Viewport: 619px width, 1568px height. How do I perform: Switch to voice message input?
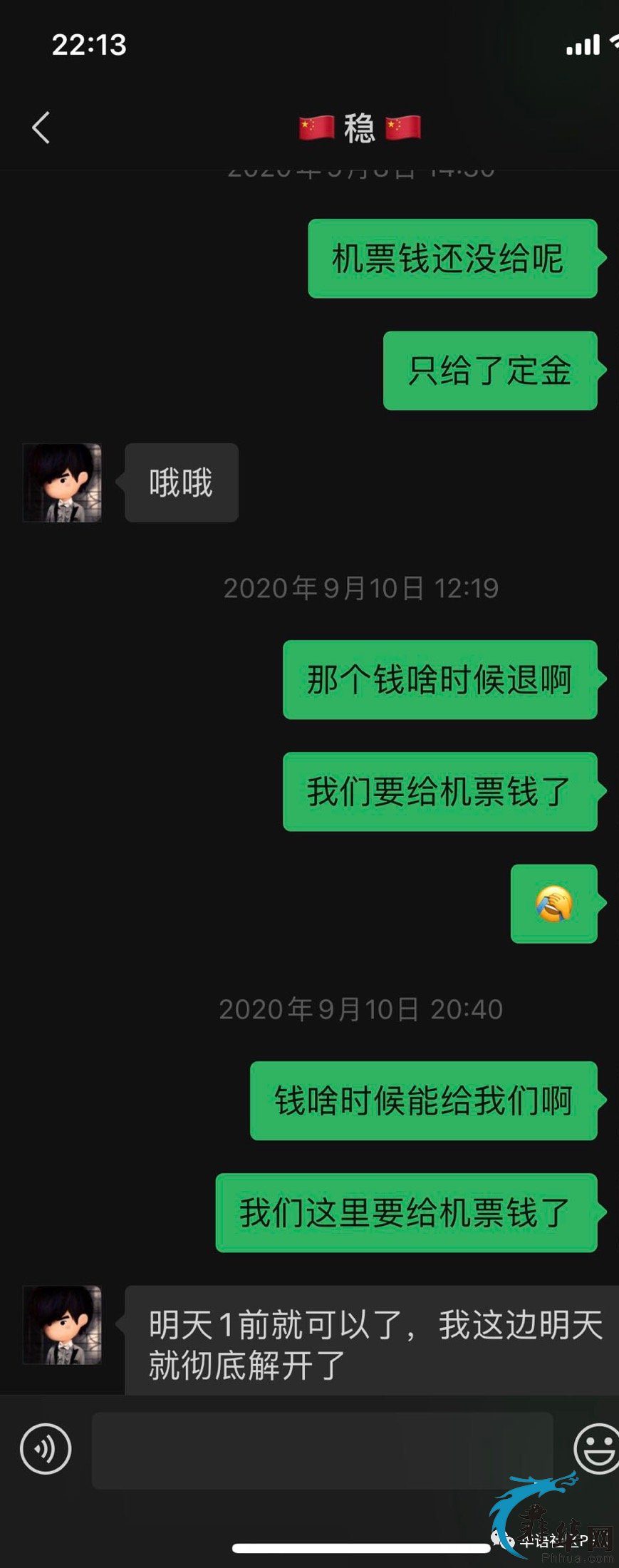tap(46, 1449)
